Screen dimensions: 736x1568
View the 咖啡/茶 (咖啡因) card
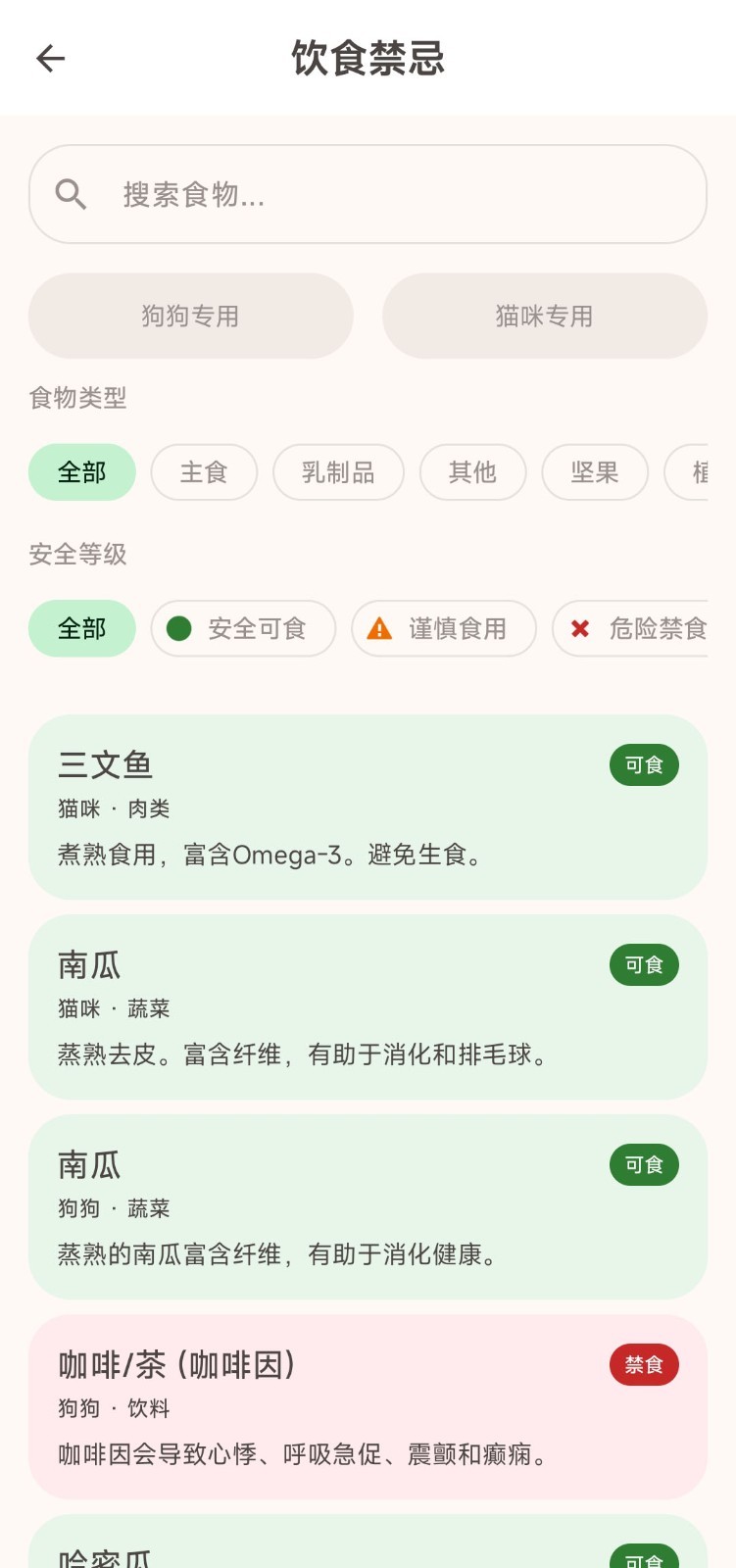[x=368, y=1407]
